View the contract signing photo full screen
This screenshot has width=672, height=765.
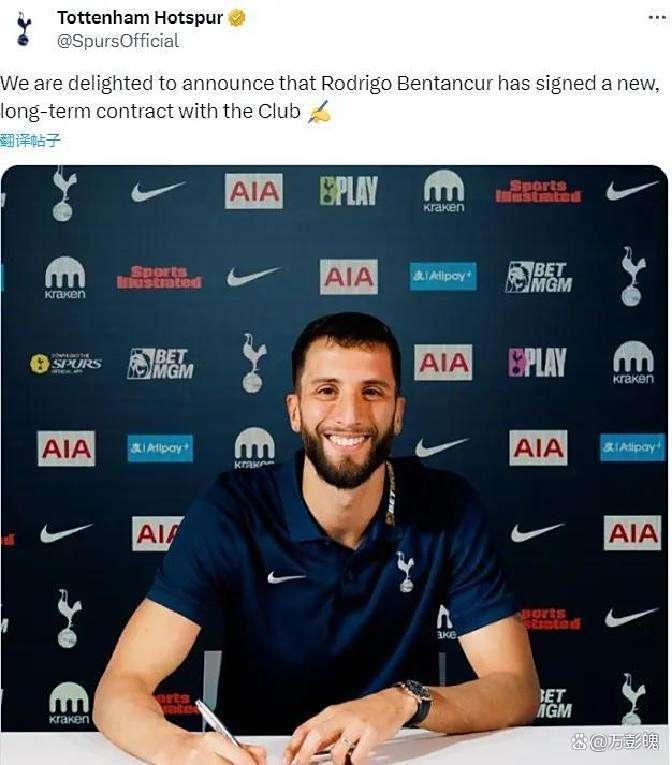pyautogui.click(x=334, y=460)
